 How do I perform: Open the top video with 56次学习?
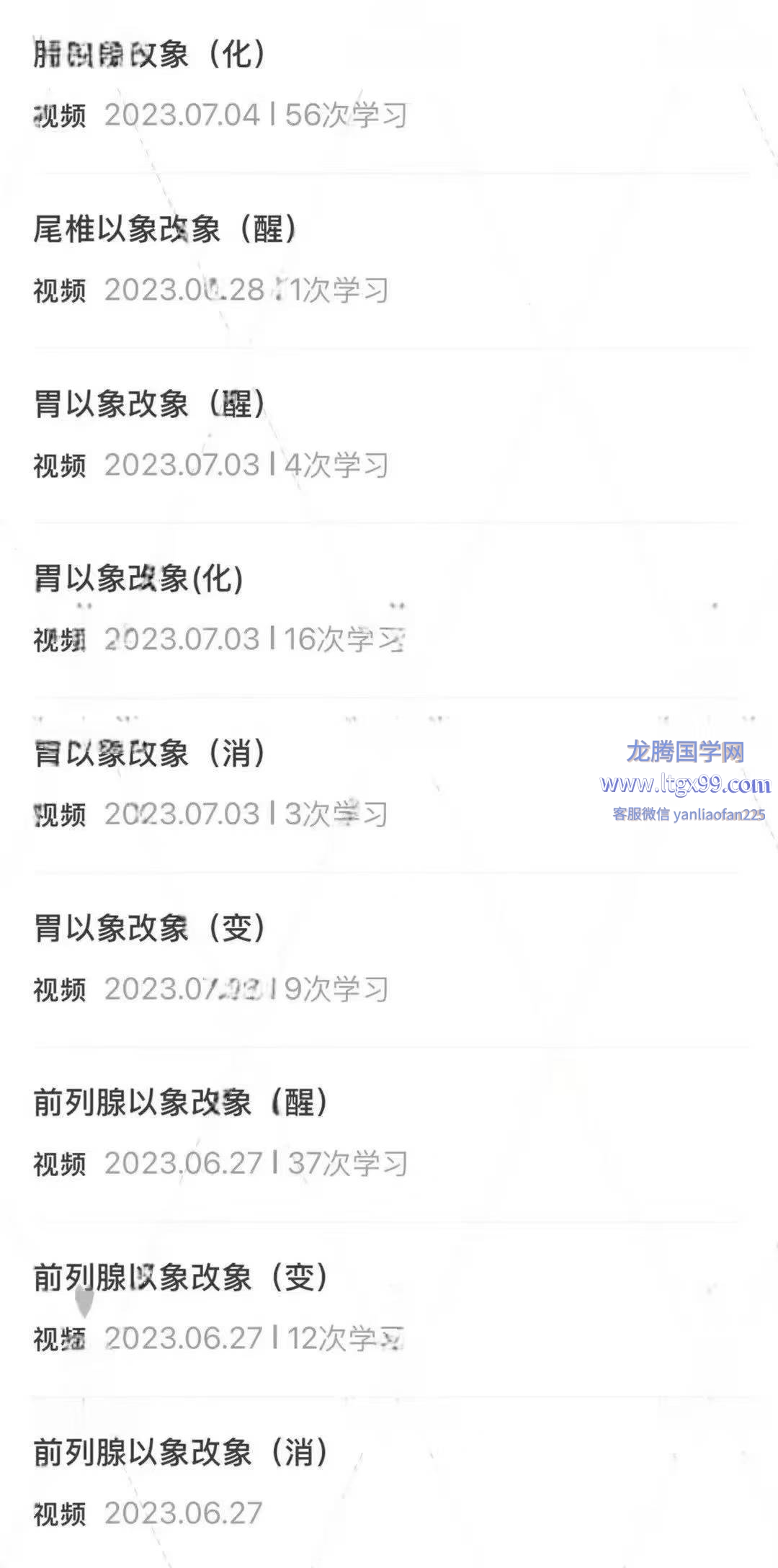(x=389, y=86)
